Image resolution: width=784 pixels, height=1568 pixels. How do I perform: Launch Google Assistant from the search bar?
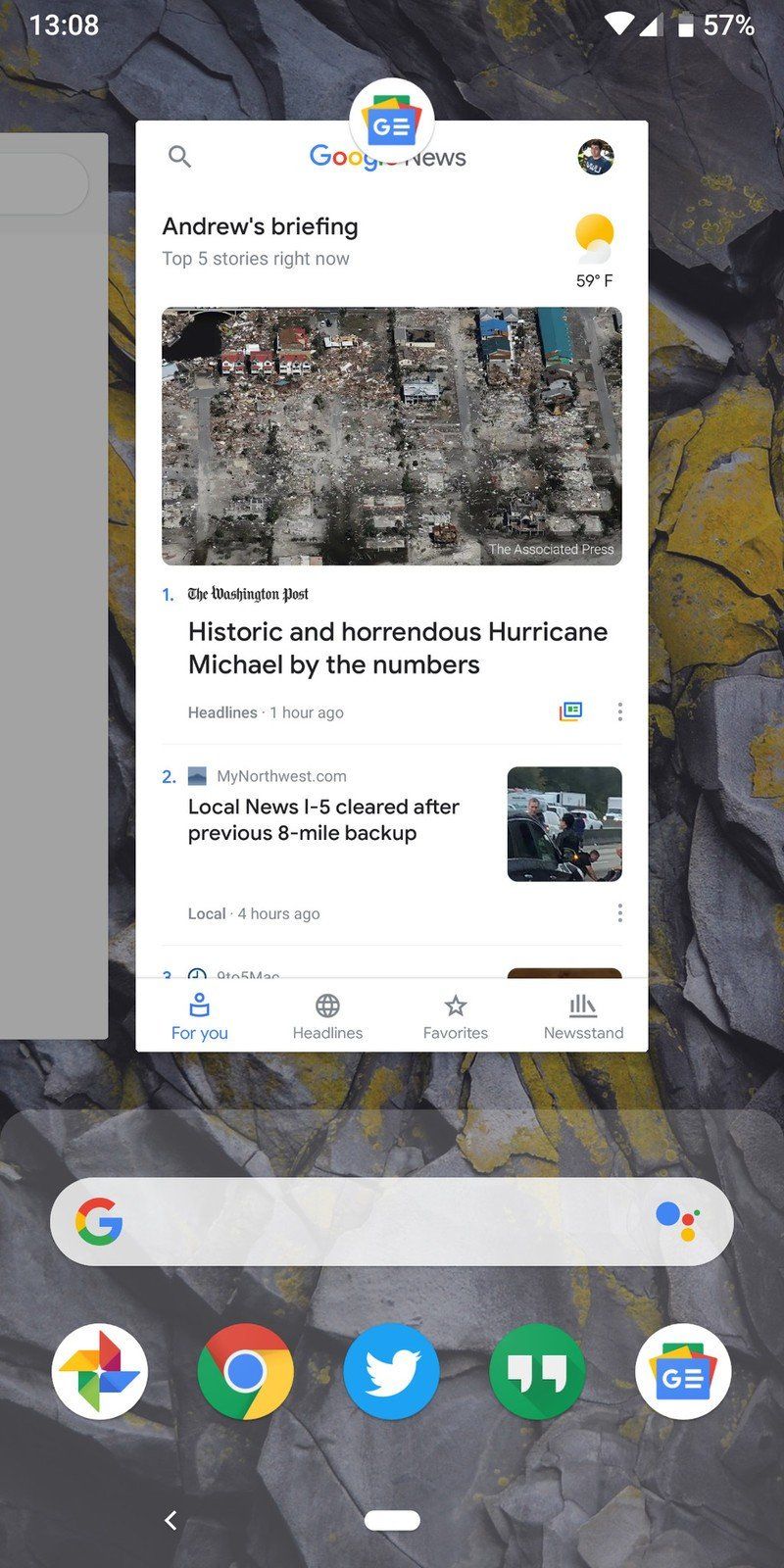[x=676, y=1221]
